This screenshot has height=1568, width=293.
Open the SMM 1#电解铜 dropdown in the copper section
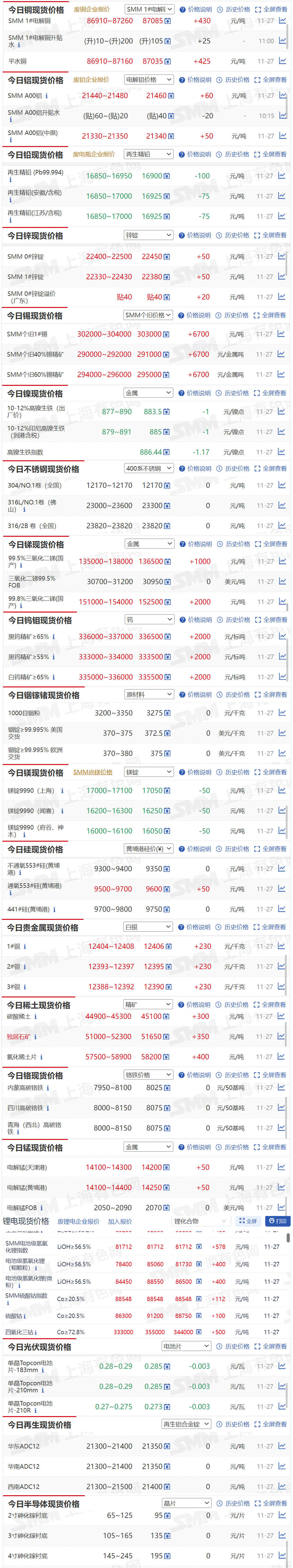(150, 9)
